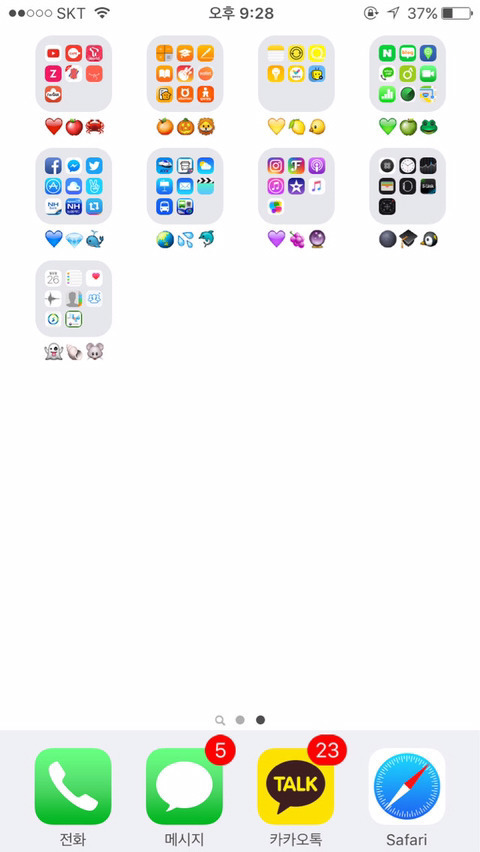Open the white folder with ghost and mouse
Screen dimensions: 480x852
pos(73,299)
